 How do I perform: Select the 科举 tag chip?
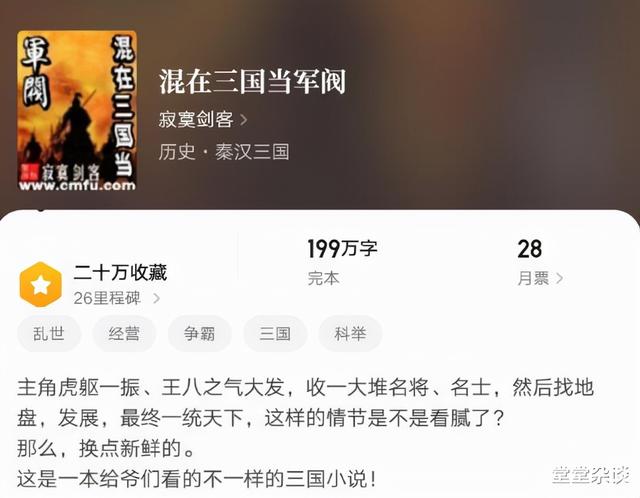[x=350, y=333]
